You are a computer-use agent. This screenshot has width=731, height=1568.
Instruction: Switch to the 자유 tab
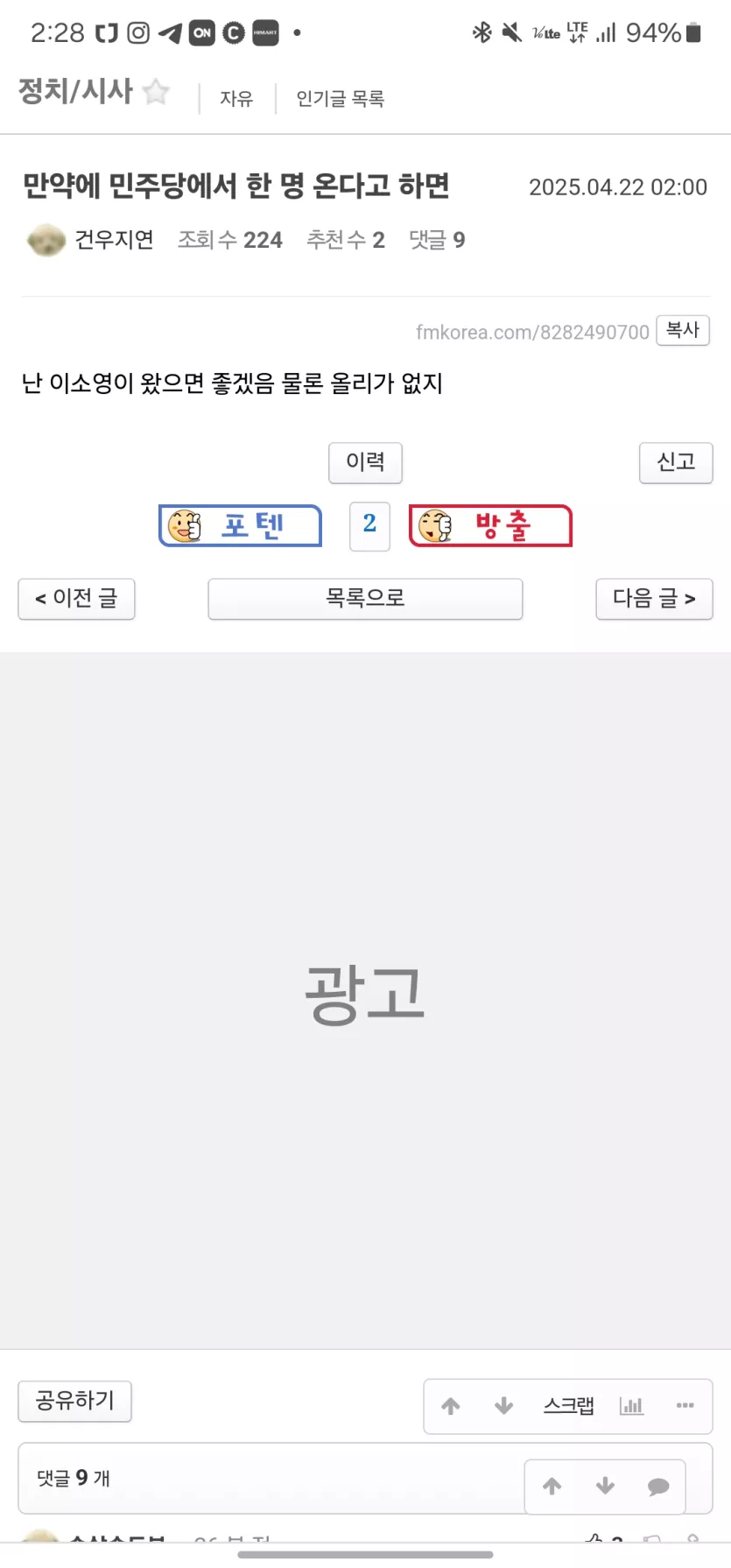pyautogui.click(x=236, y=99)
